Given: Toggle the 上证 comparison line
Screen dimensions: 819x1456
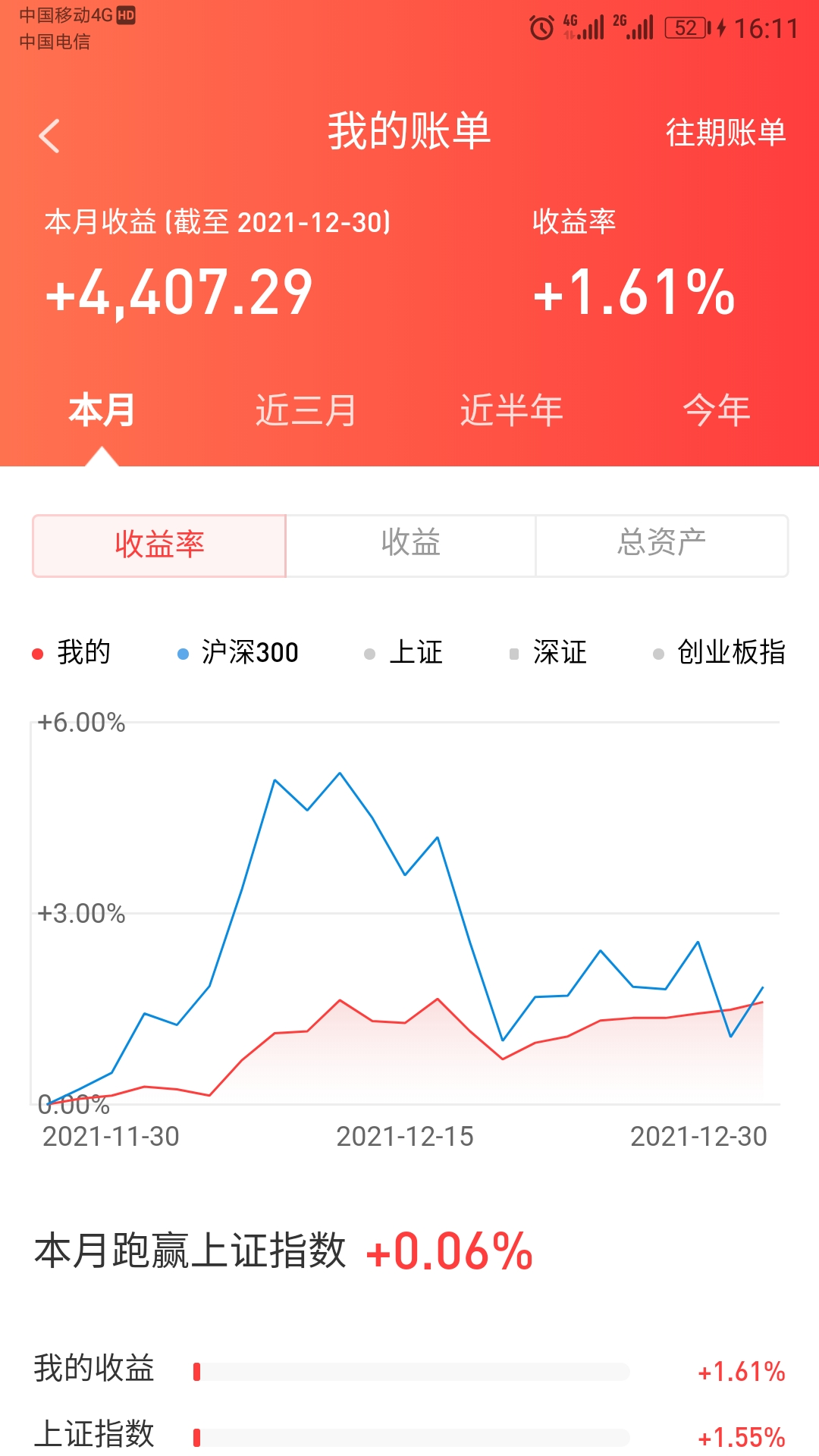Looking at the screenshot, I should click(406, 652).
